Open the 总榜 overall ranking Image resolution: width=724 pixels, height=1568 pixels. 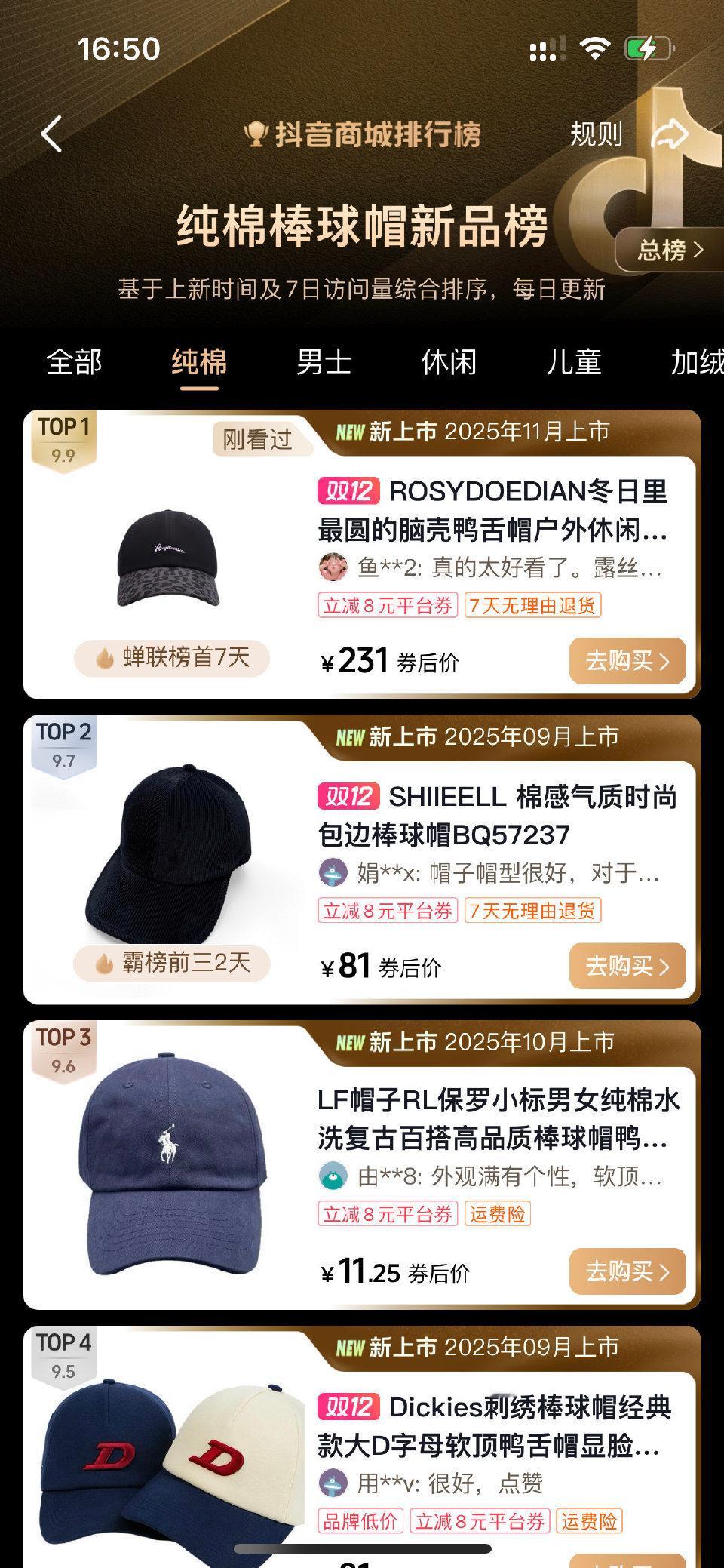click(670, 250)
